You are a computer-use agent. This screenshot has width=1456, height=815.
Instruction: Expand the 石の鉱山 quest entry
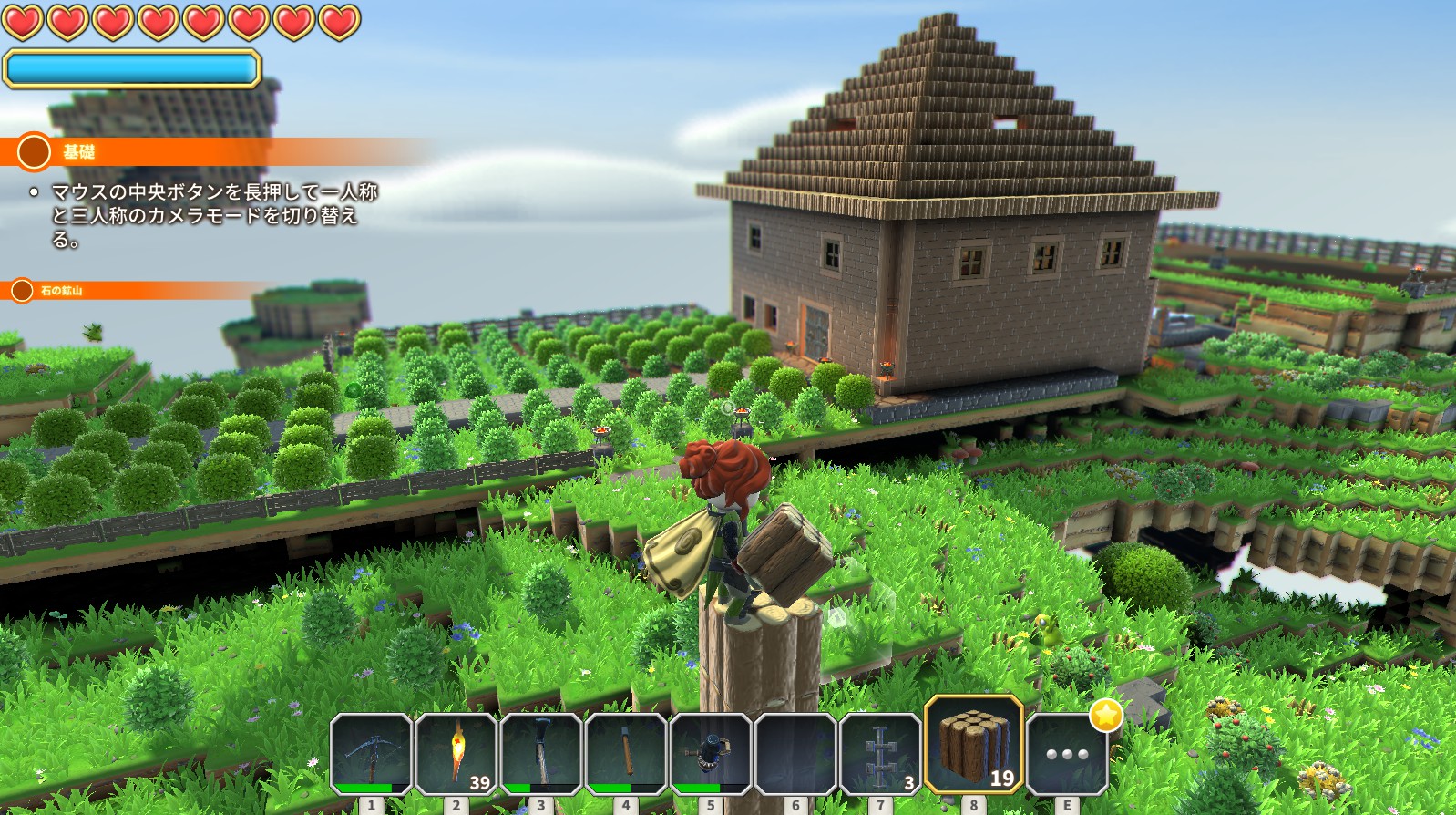(x=61, y=291)
